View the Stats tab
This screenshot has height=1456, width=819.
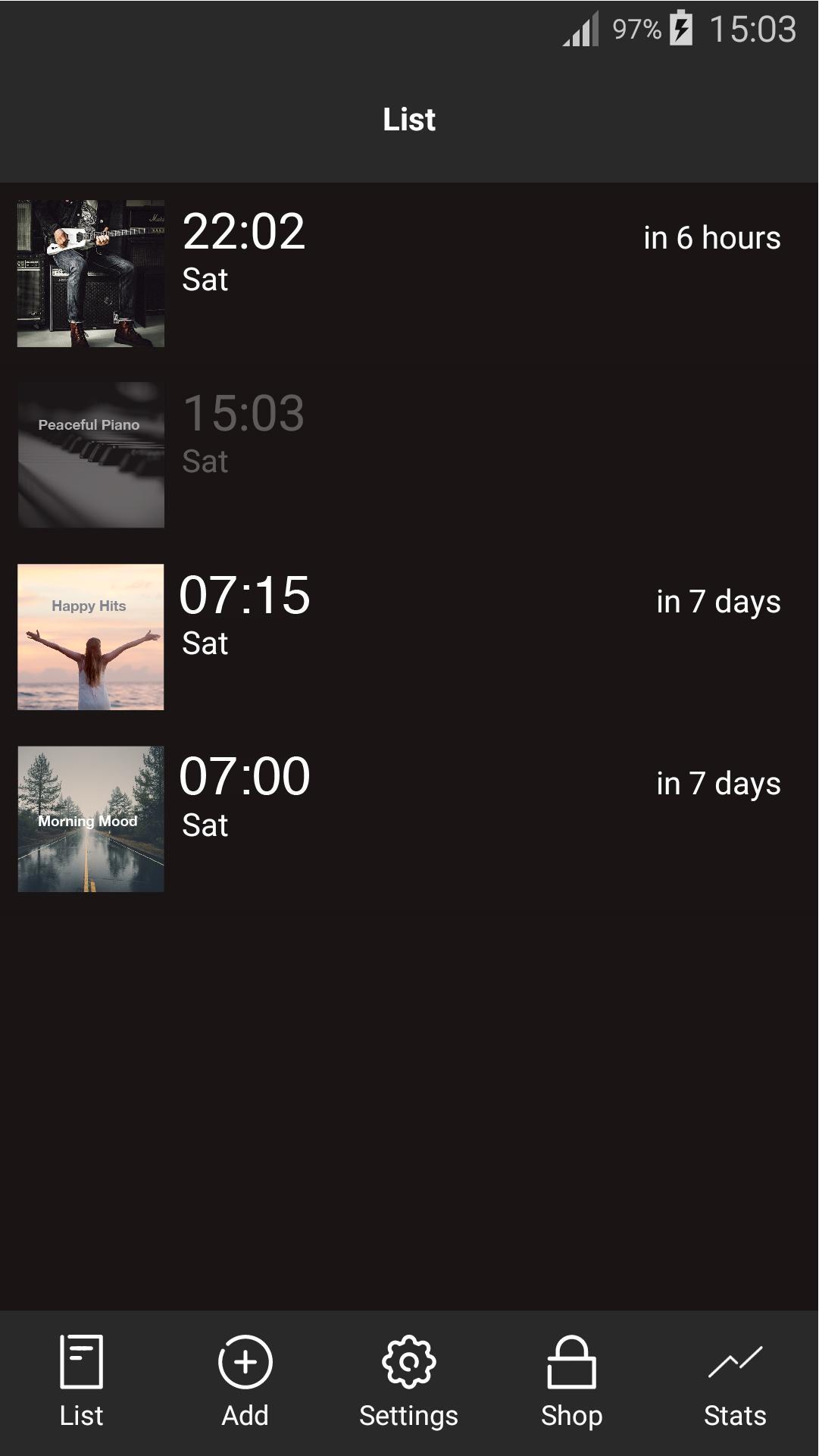click(735, 1382)
